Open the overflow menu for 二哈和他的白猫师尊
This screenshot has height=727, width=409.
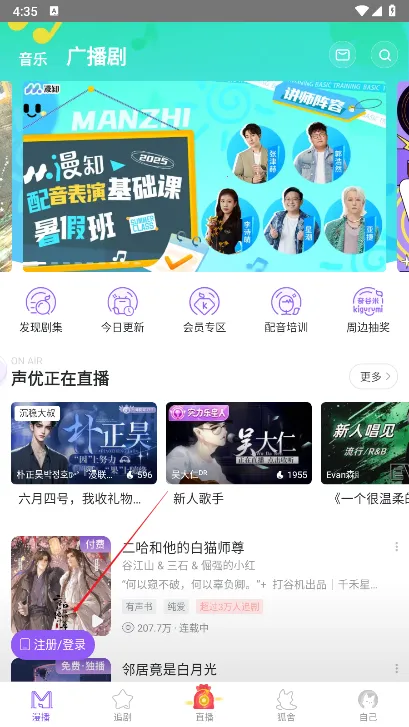[x=396, y=547]
